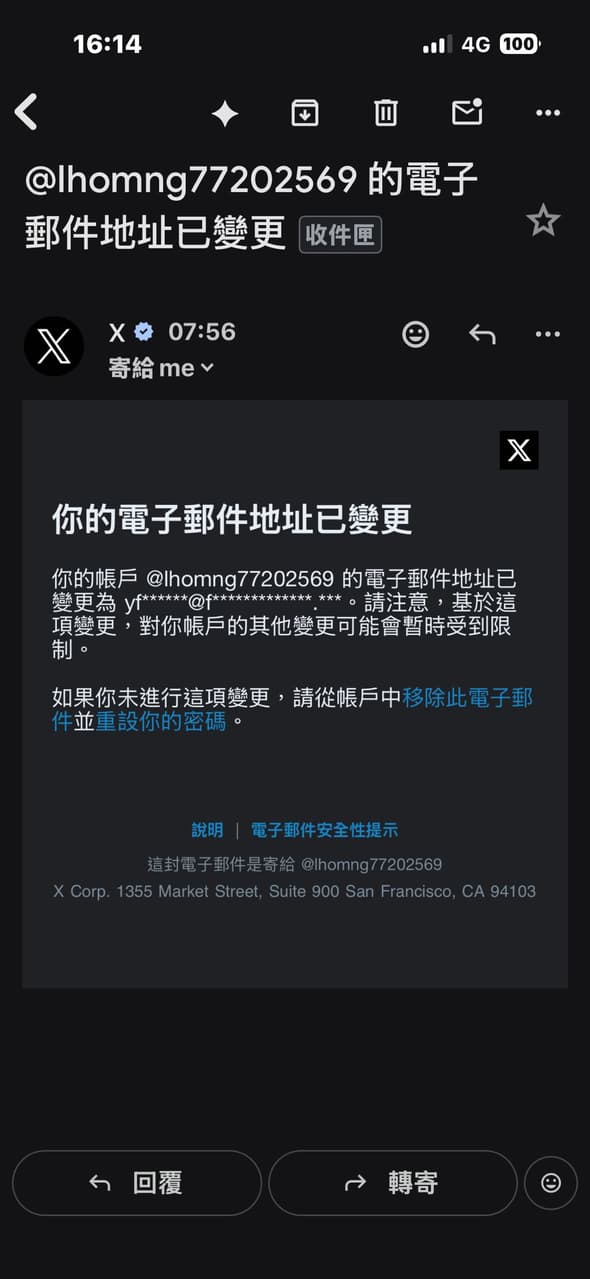Viewport: 590px width, 1279px height.
Task: Delete this email with the trash icon
Action: coord(386,112)
